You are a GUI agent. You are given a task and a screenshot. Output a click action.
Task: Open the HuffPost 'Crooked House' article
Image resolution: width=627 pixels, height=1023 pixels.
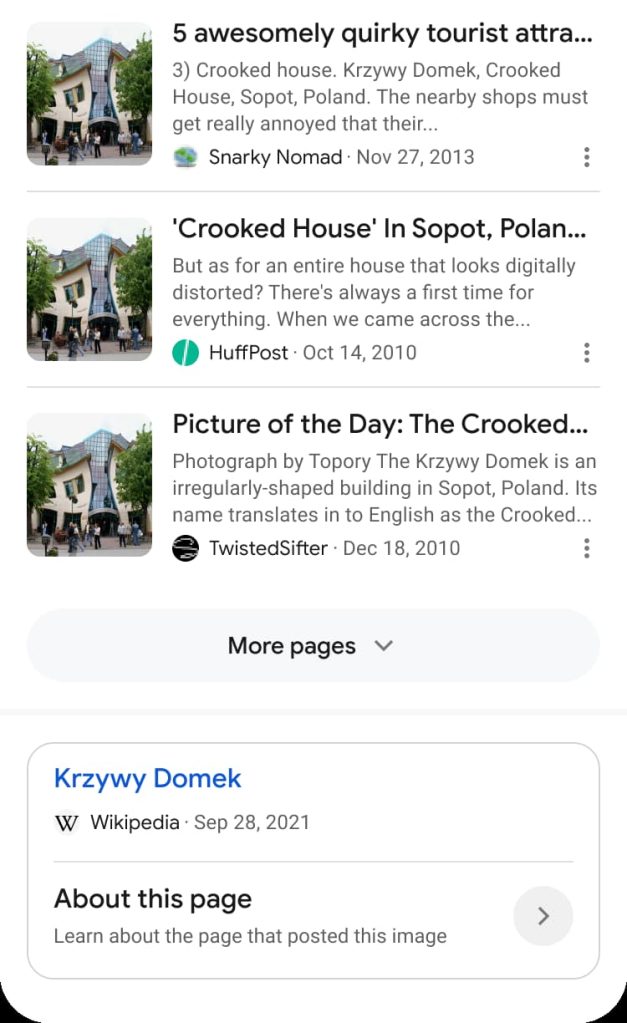379,230
